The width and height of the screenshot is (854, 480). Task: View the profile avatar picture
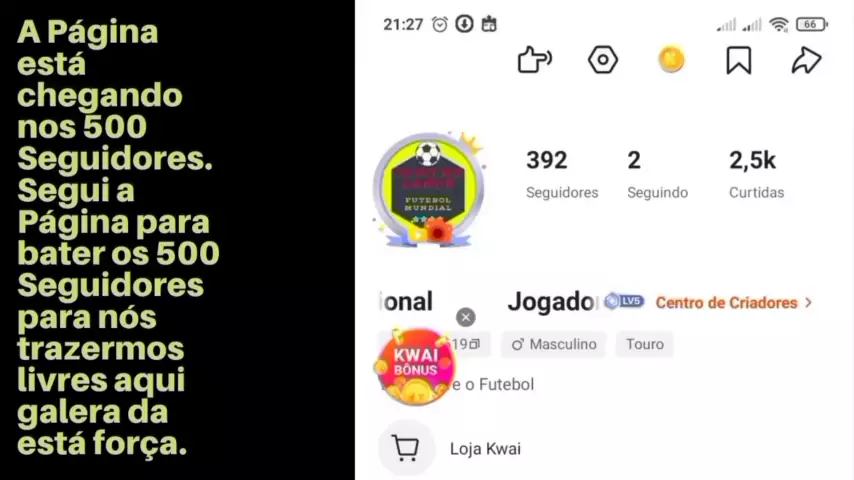click(428, 189)
